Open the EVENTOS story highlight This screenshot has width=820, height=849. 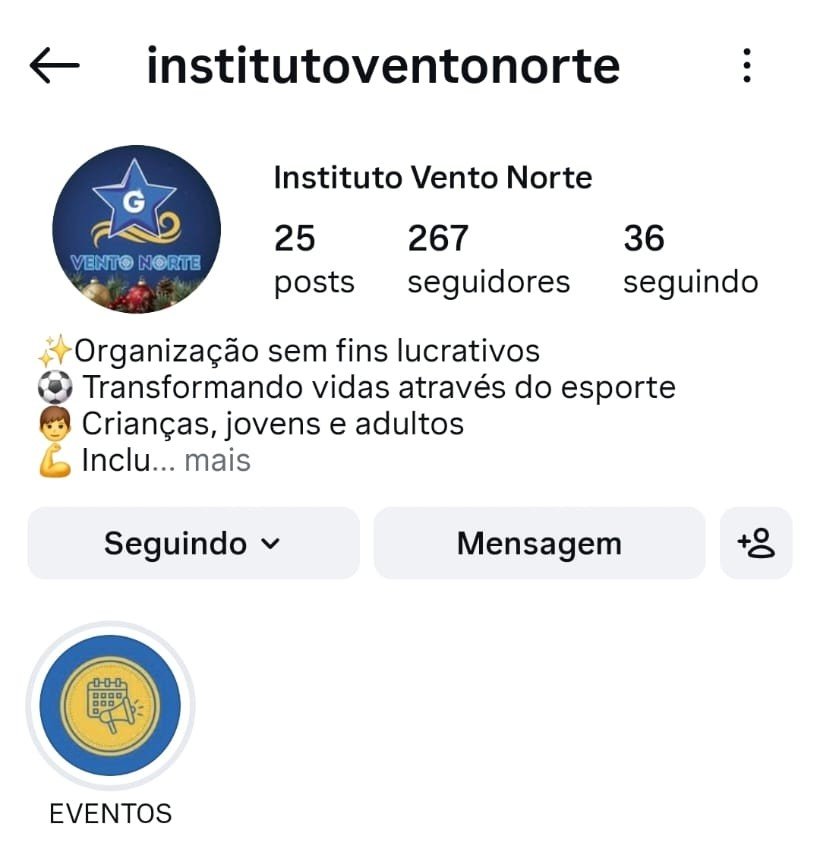pos(110,706)
